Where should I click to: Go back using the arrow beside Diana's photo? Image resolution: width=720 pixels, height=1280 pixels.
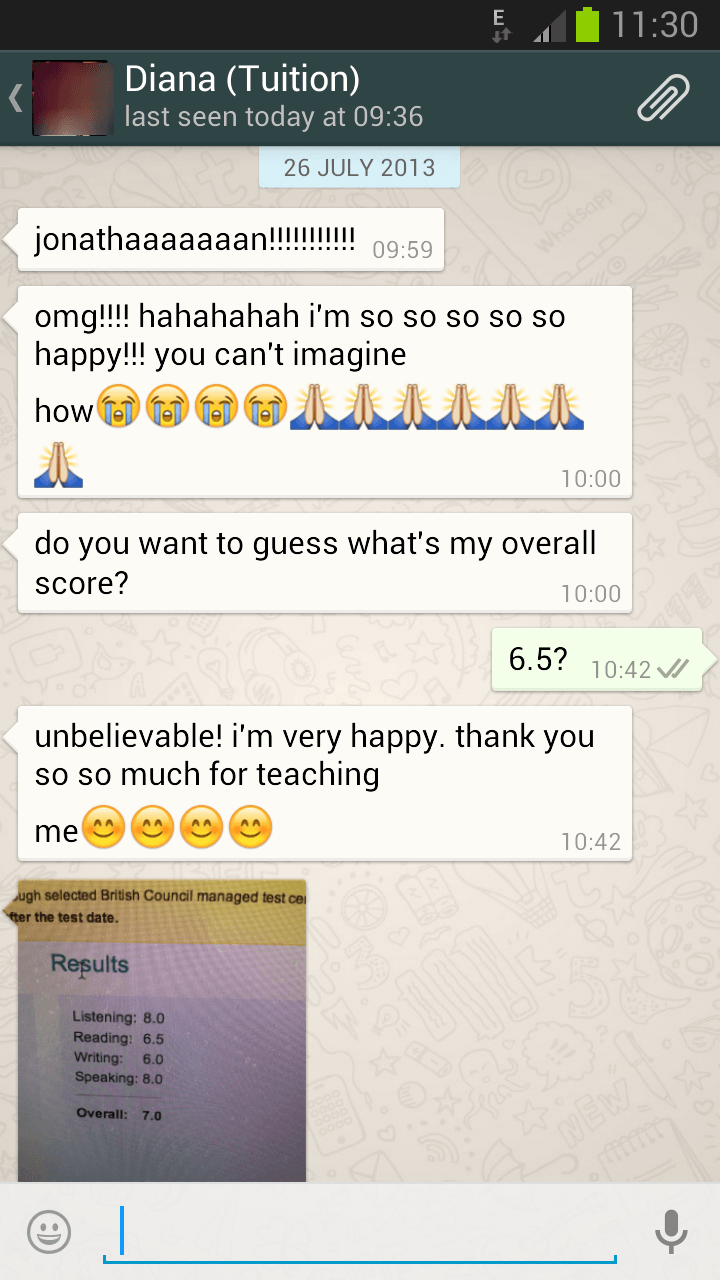pyautogui.click(x=16, y=98)
